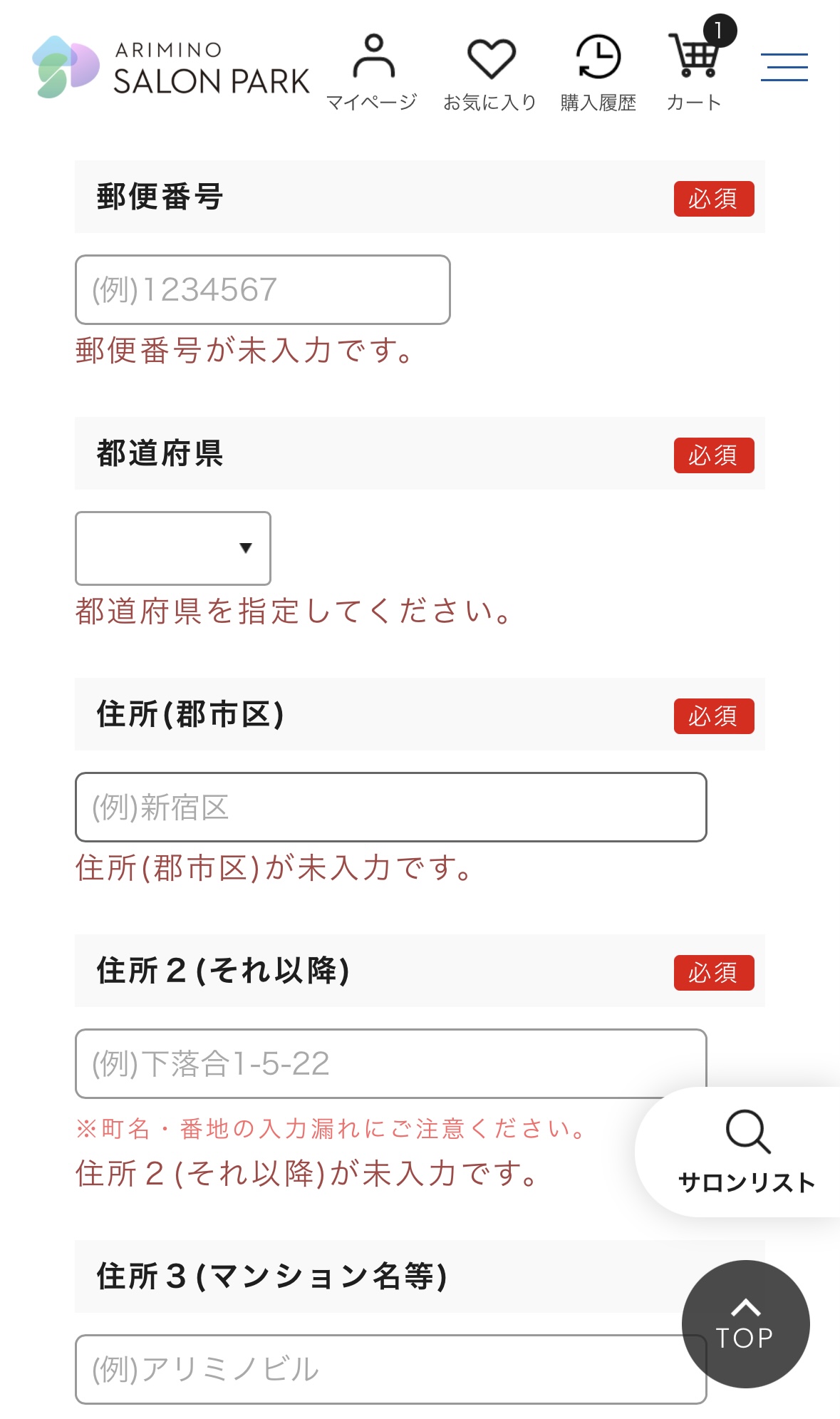Screen dimensions: 840x1419
Task: Jump back to TOP of page
Action: 745,1324
